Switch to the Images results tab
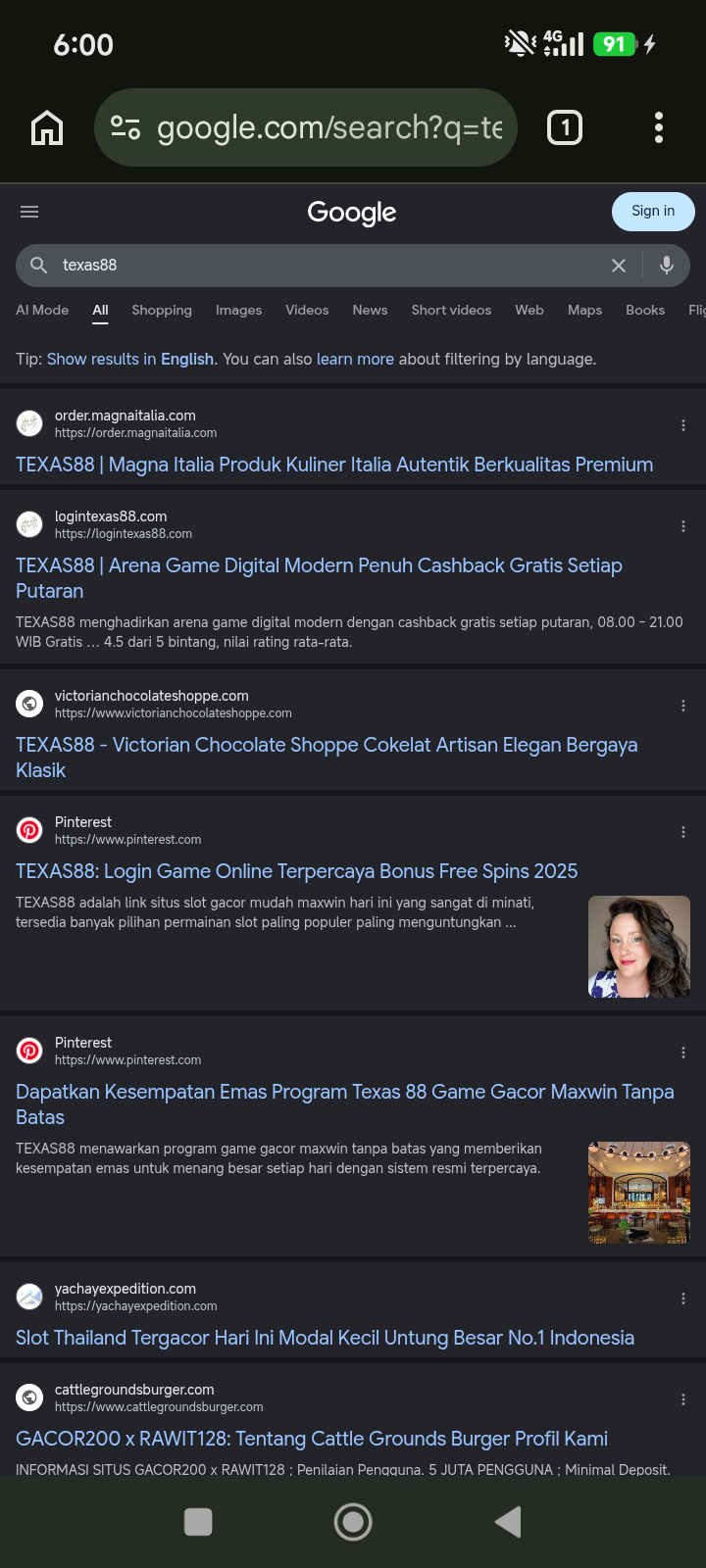 tap(238, 310)
